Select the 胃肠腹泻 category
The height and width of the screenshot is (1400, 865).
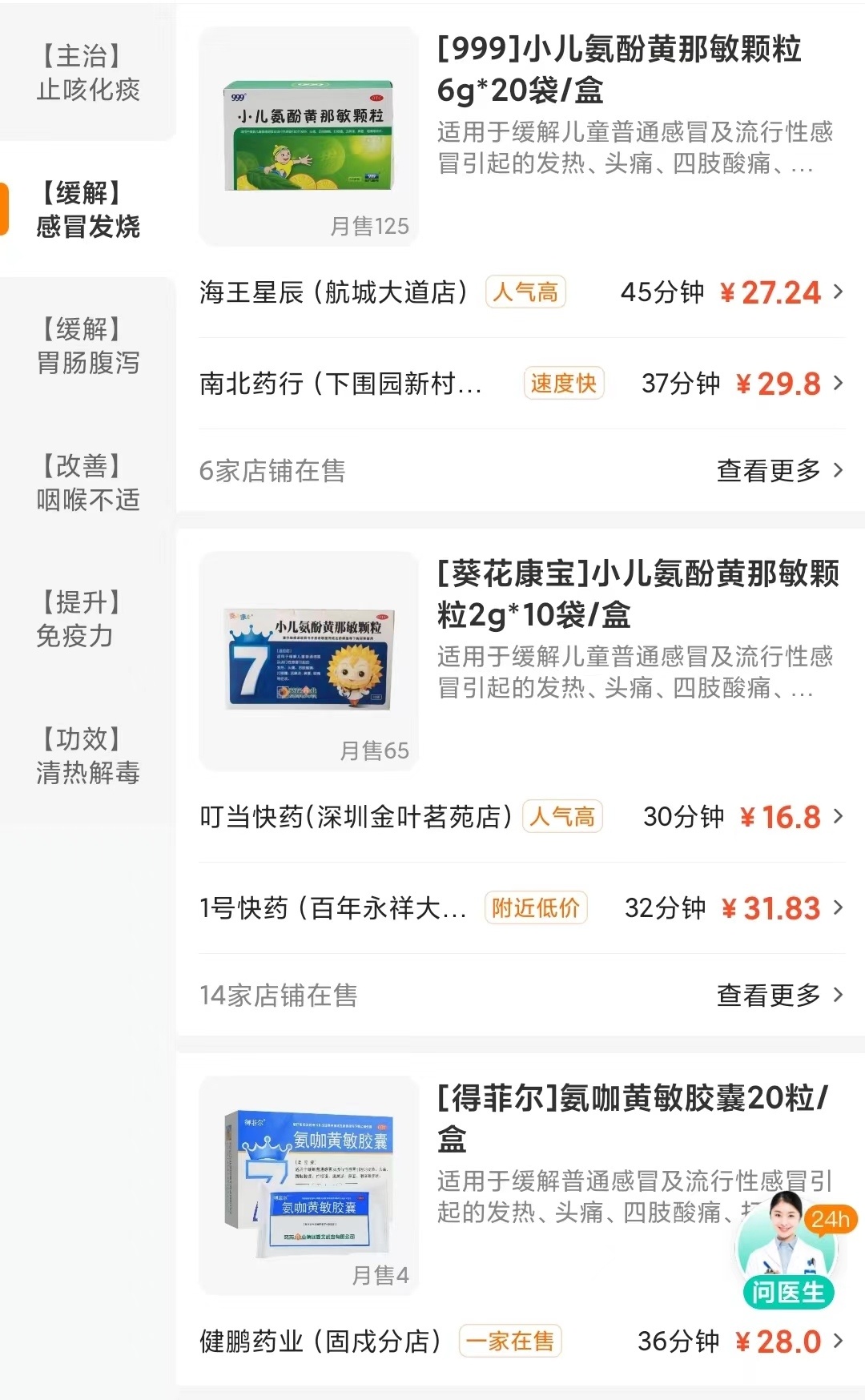88,345
